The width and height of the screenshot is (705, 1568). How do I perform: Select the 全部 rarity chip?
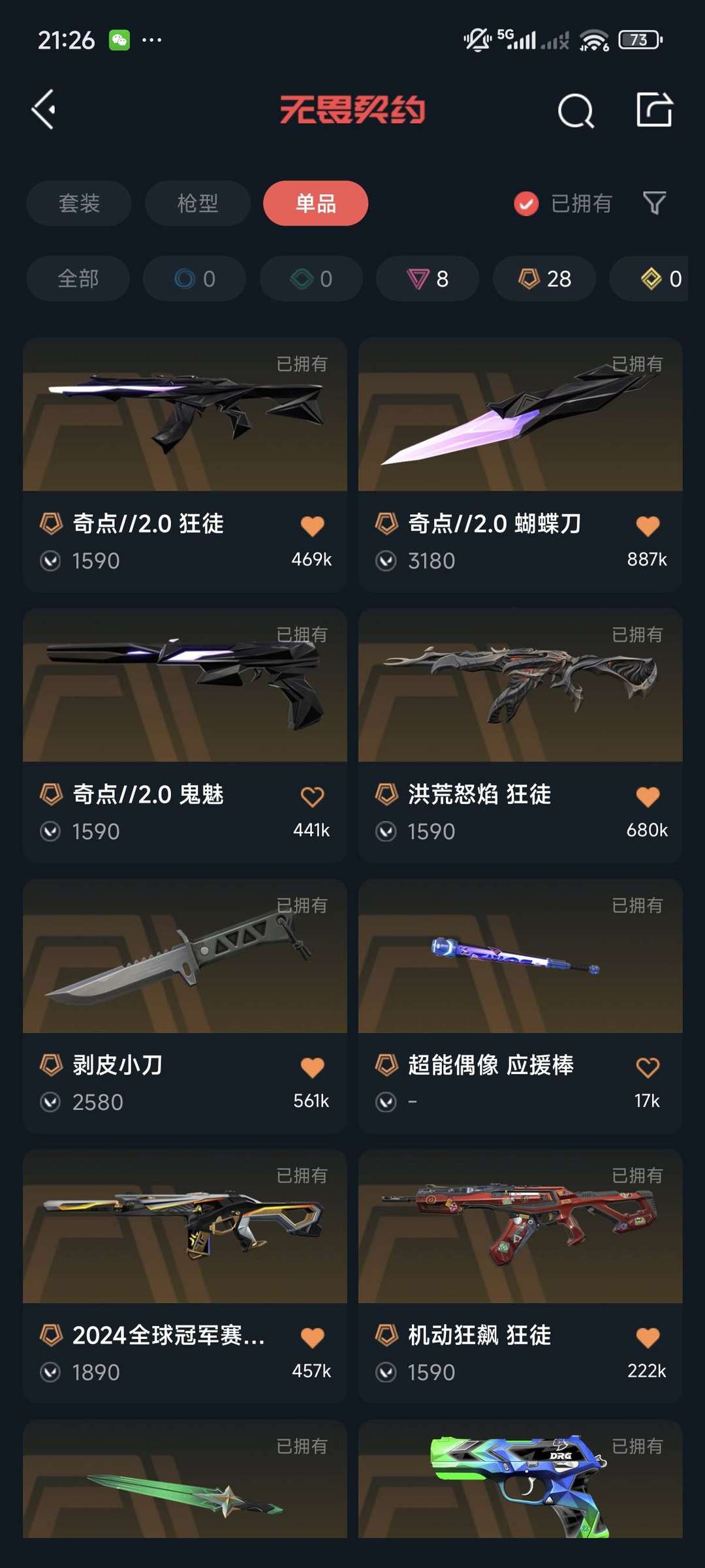pyautogui.click(x=78, y=279)
